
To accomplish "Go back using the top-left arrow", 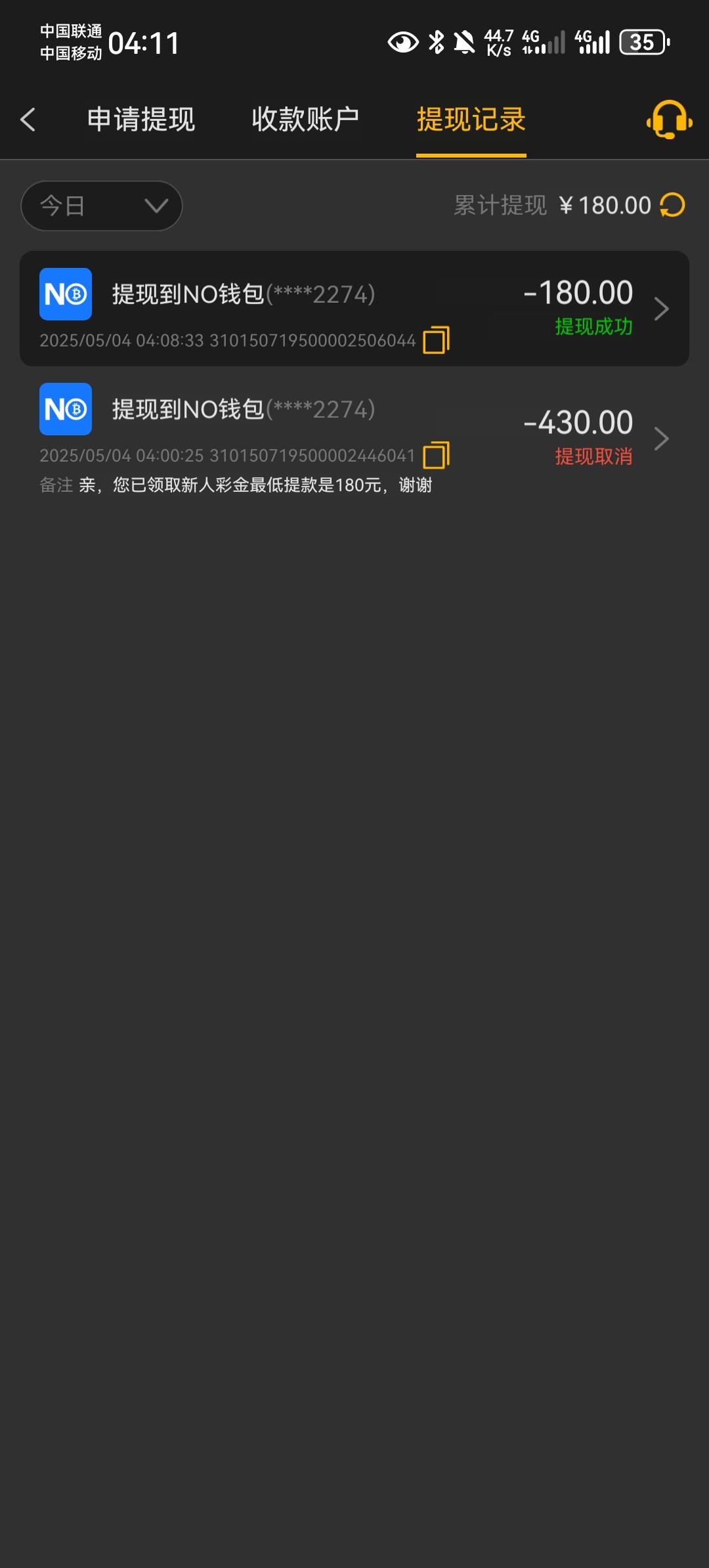I will coord(28,120).
